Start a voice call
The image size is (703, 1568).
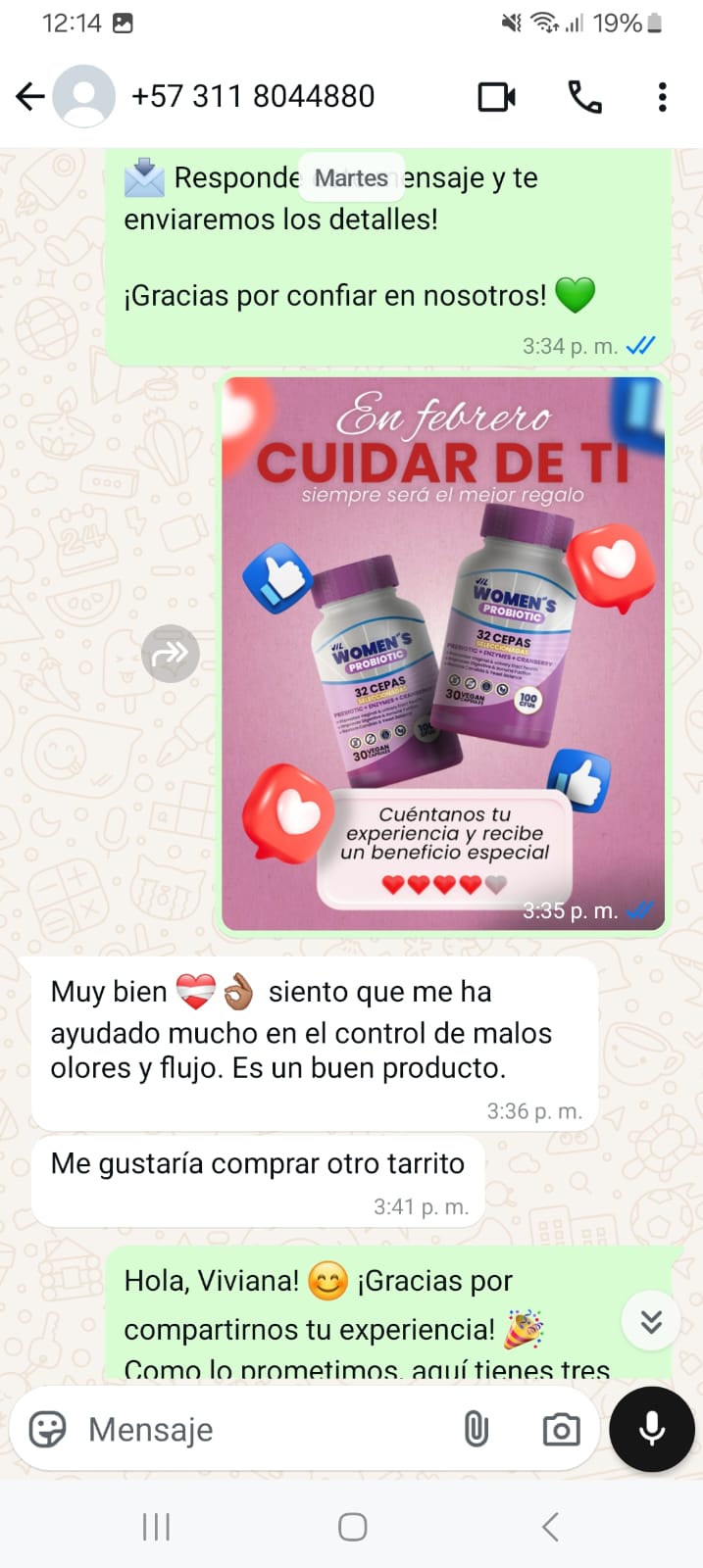[x=584, y=96]
